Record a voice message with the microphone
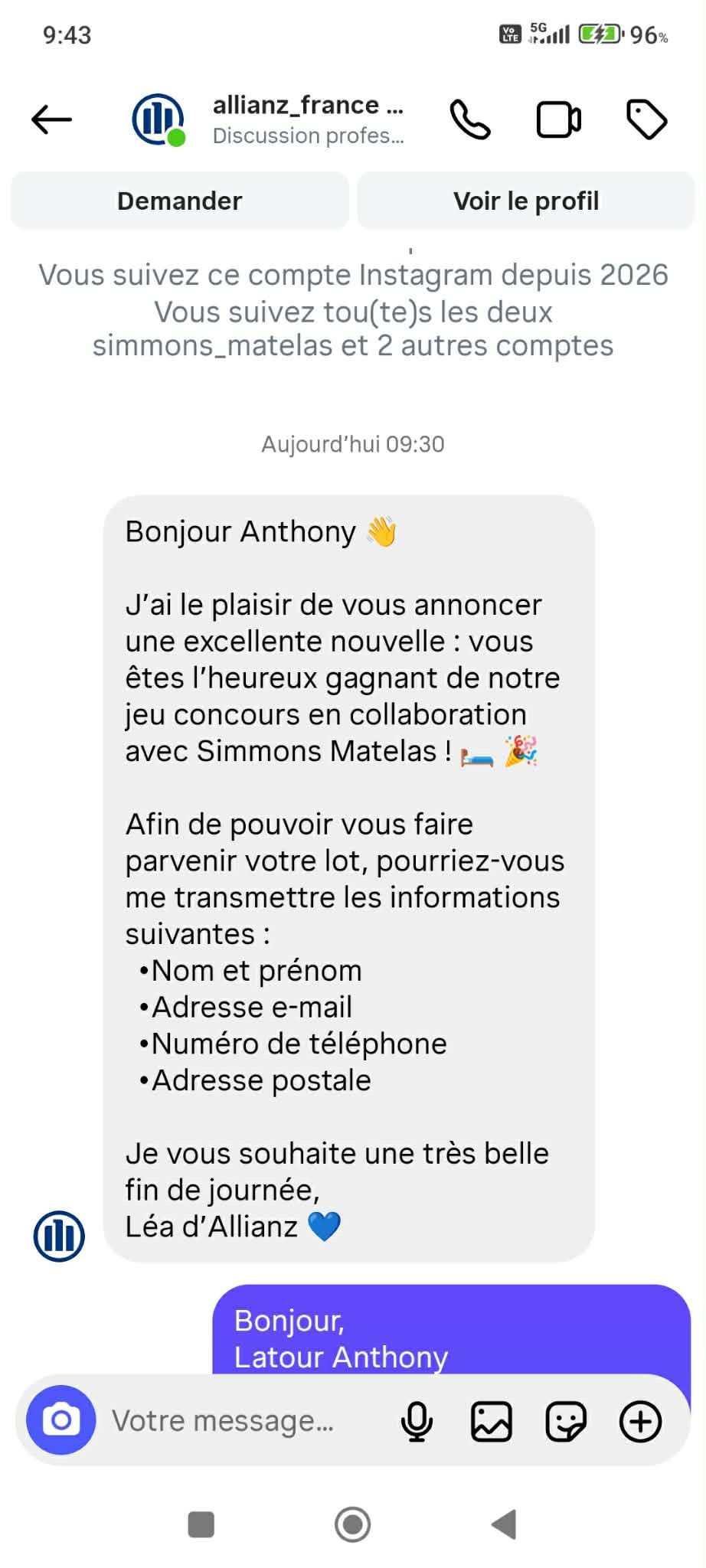This screenshot has width=706, height=1568. (x=417, y=1421)
